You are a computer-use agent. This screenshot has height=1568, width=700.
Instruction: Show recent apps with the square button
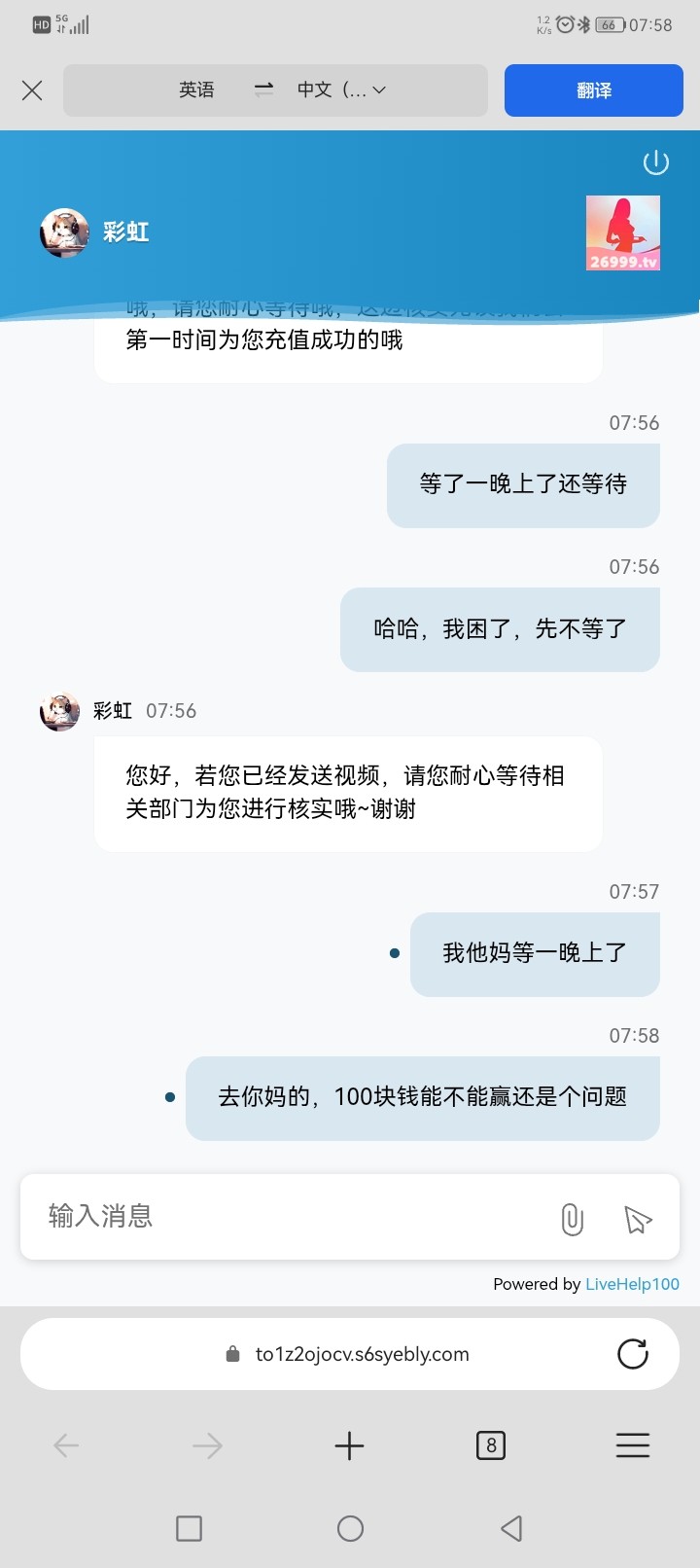(189, 1529)
